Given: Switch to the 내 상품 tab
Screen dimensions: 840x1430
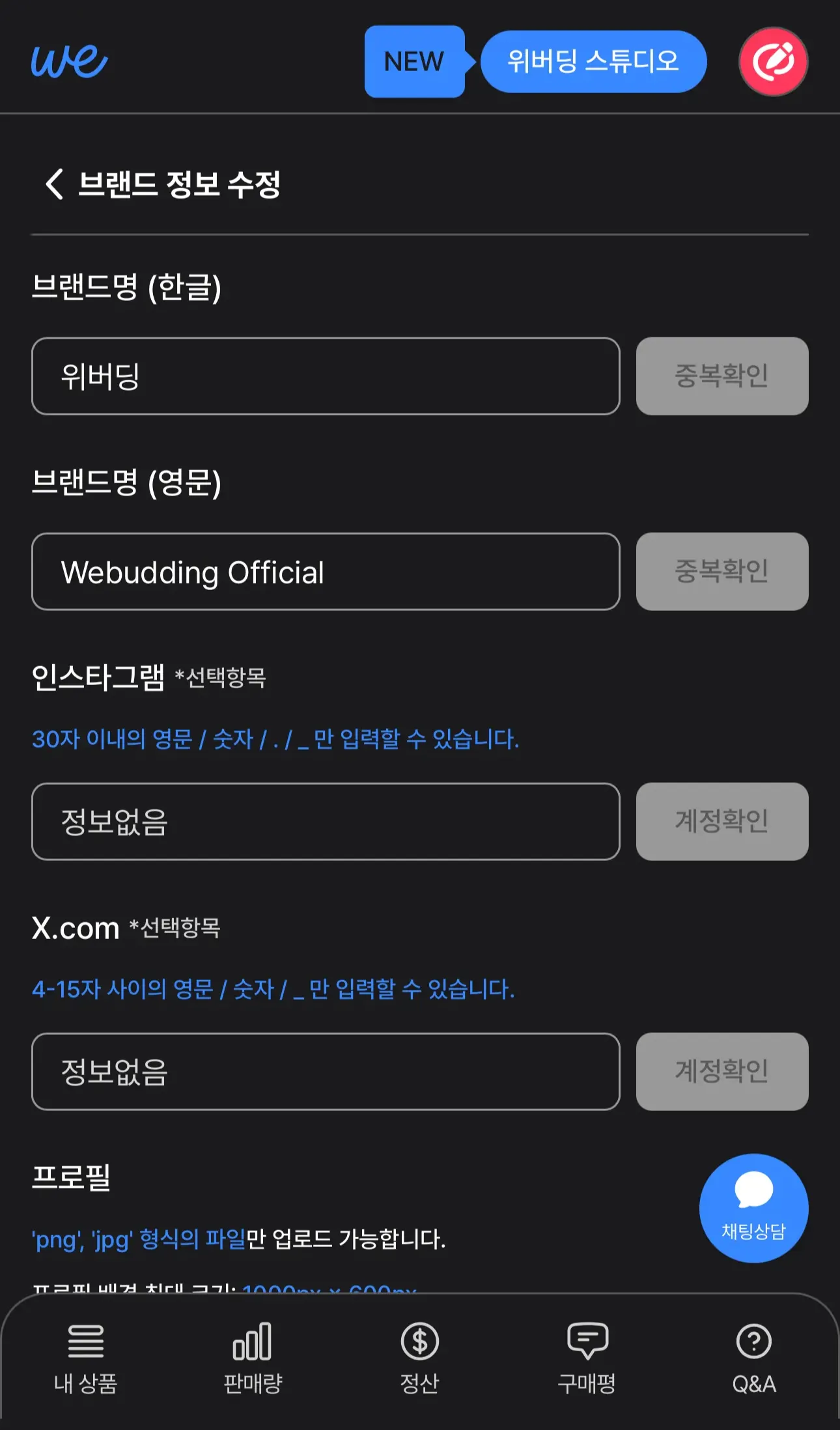Looking at the screenshot, I should [85, 1359].
